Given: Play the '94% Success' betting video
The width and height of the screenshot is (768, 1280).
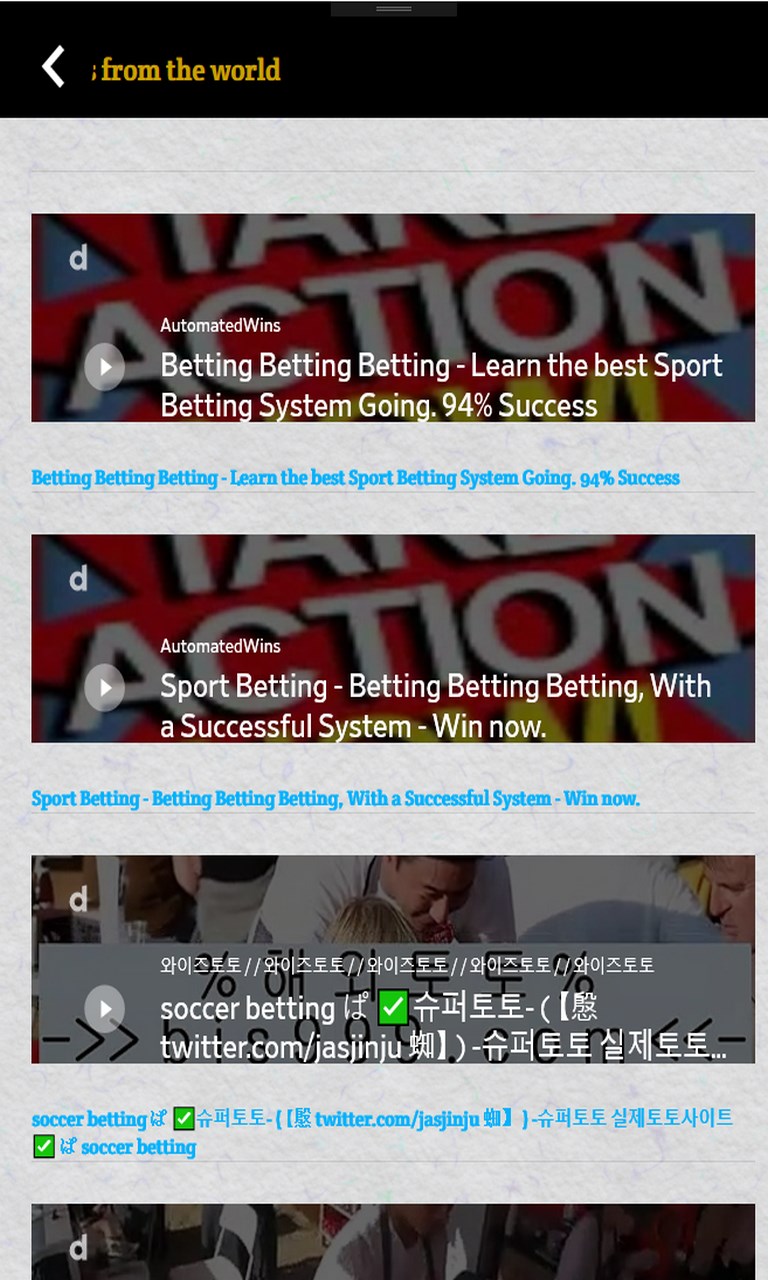Looking at the screenshot, I should pyautogui.click(x=104, y=367).
